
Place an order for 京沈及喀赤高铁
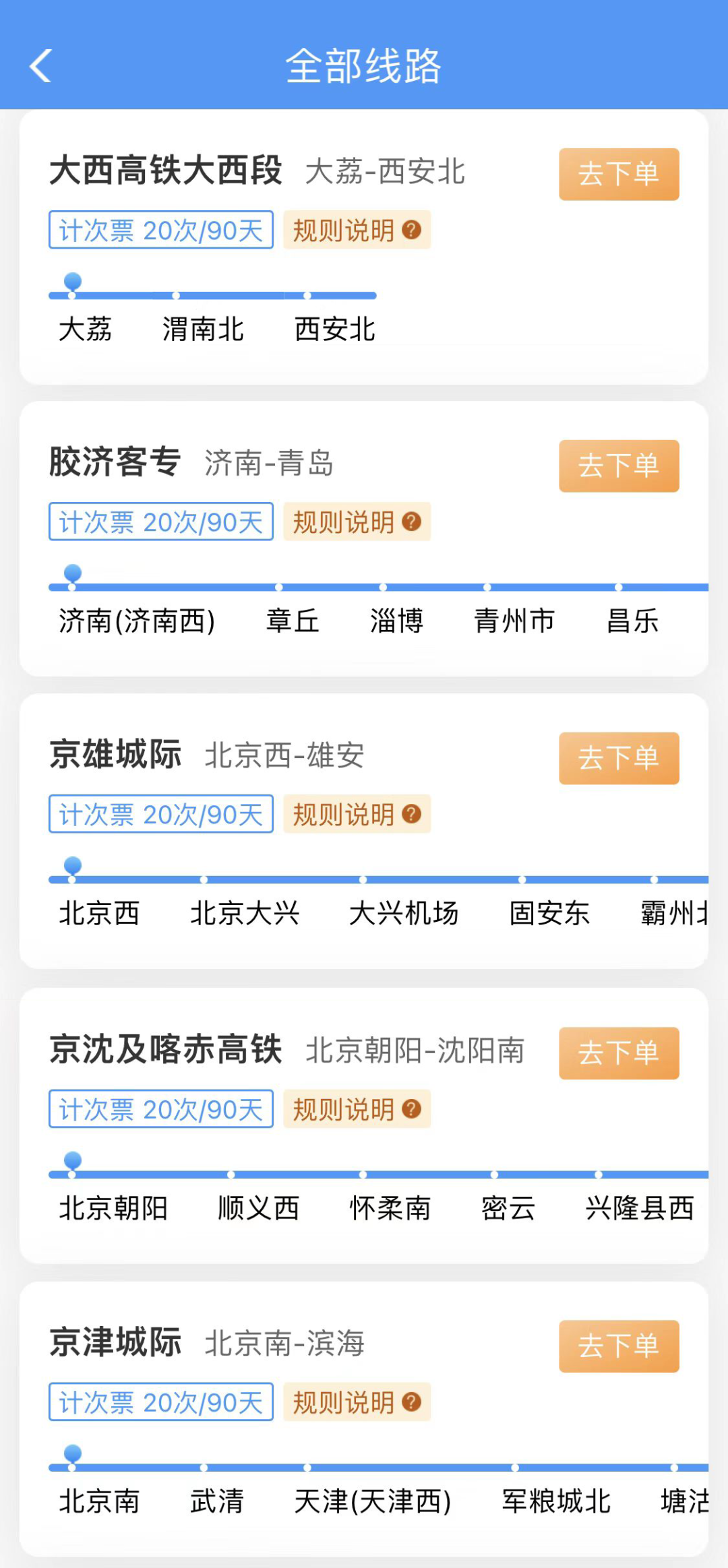[618, 1053]
